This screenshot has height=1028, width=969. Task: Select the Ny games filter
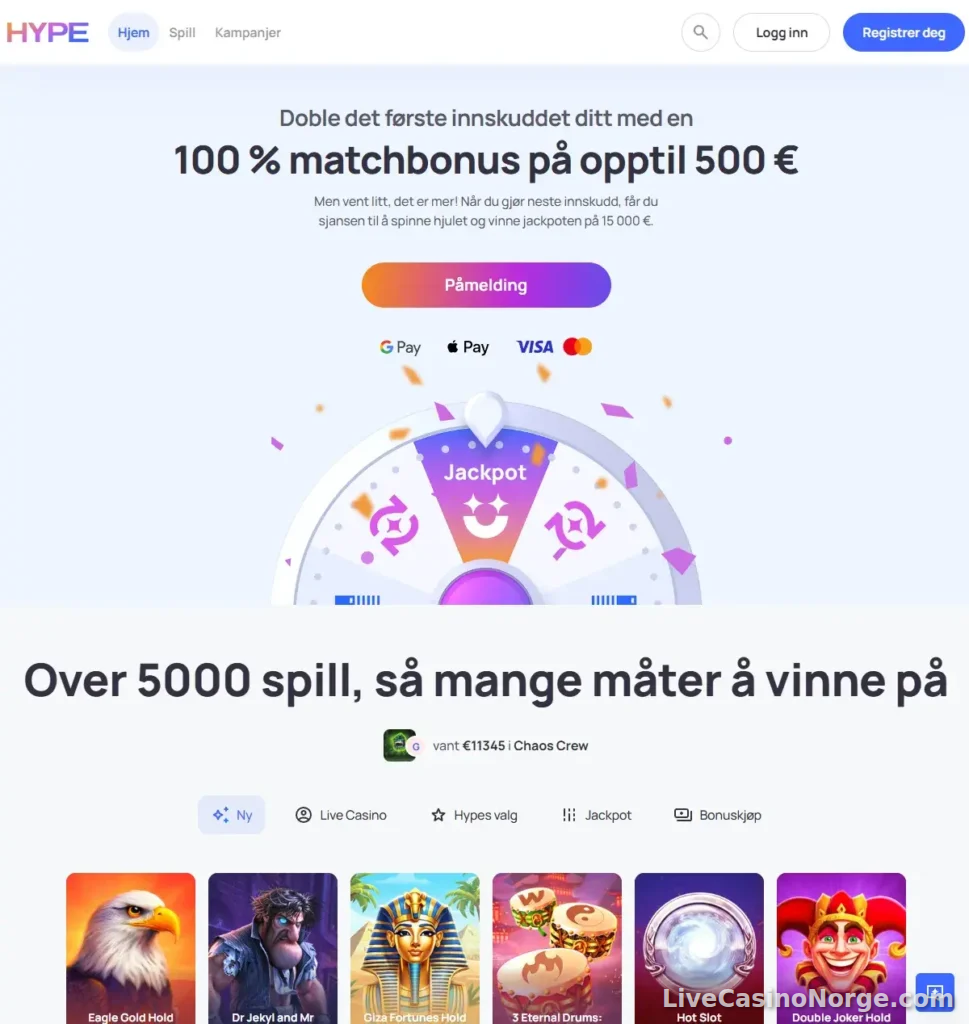tap(232, 815)
